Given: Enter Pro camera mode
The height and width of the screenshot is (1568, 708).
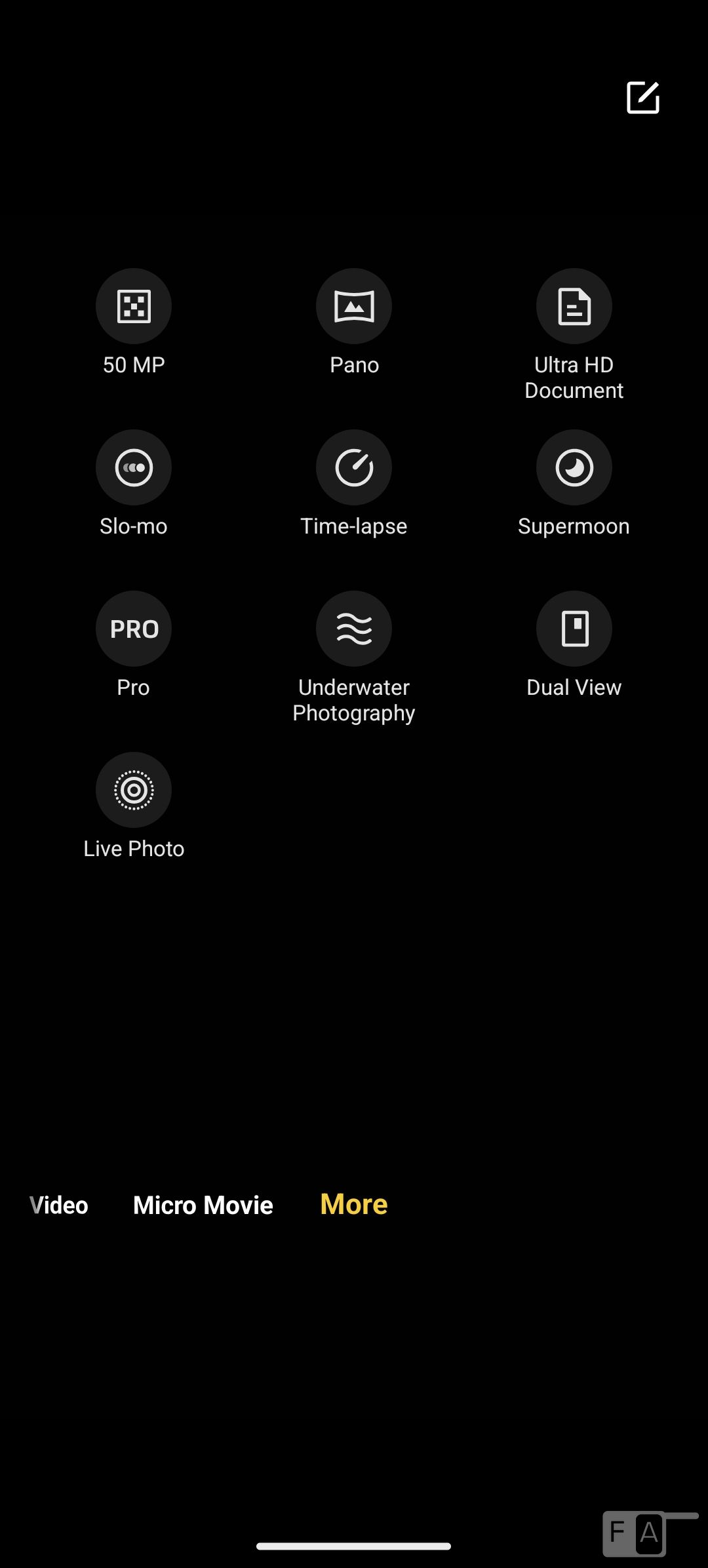Looking at the screenshot, I should click(134, 629).
